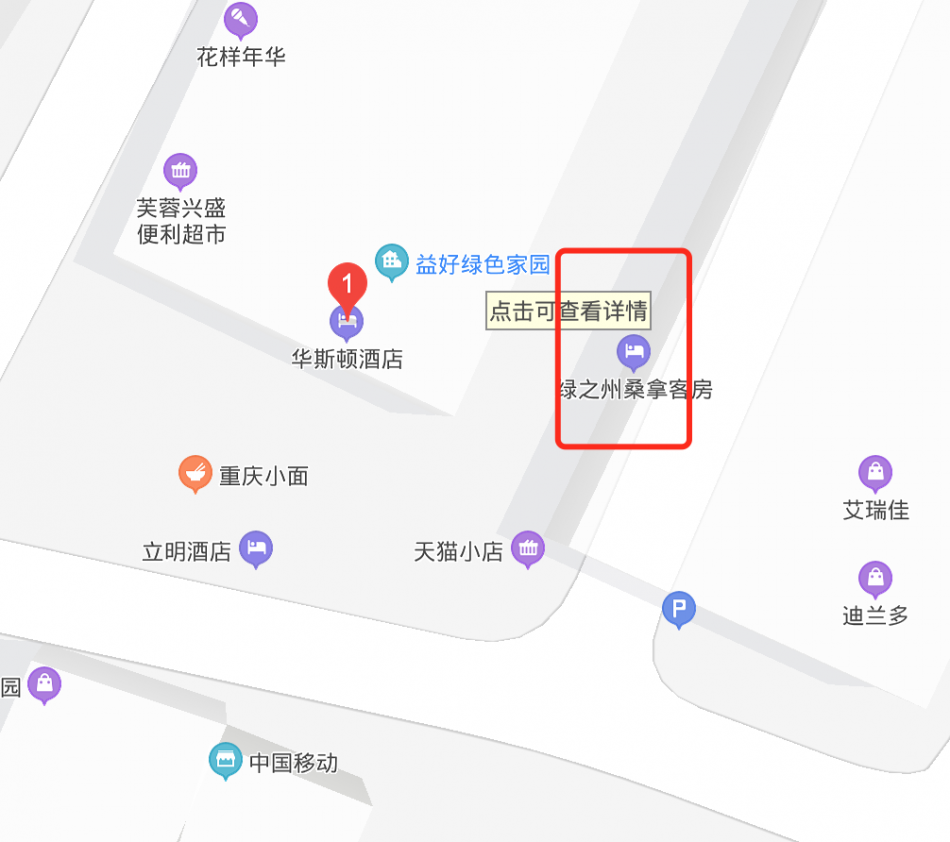This screenshot has width=950, height=842.
Task: Select the 绿之州桑拿客房 hotel marker
Action: tap(633, 351)
